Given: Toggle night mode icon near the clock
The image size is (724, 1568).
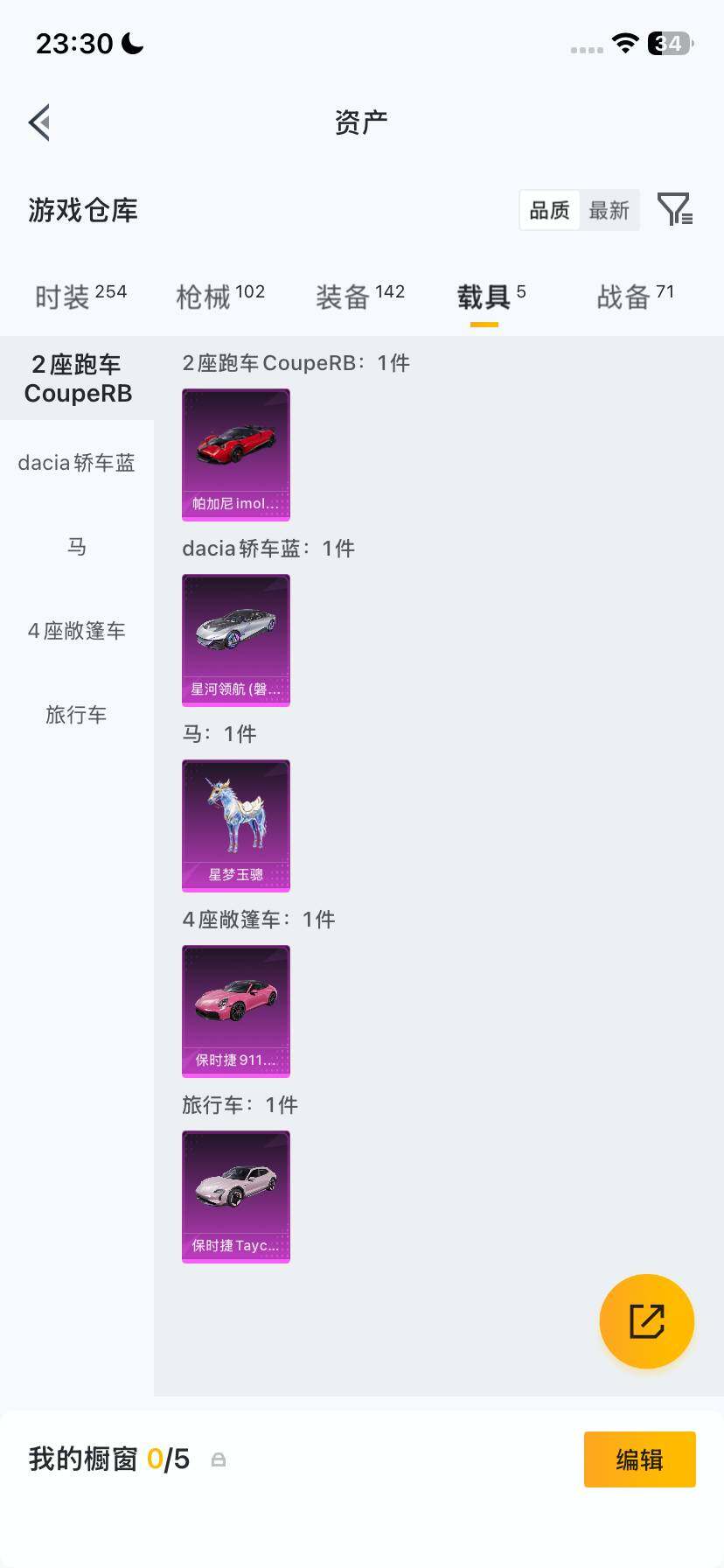Looking at the screenshot, I should pyautogui.click(x=133, y=43).
